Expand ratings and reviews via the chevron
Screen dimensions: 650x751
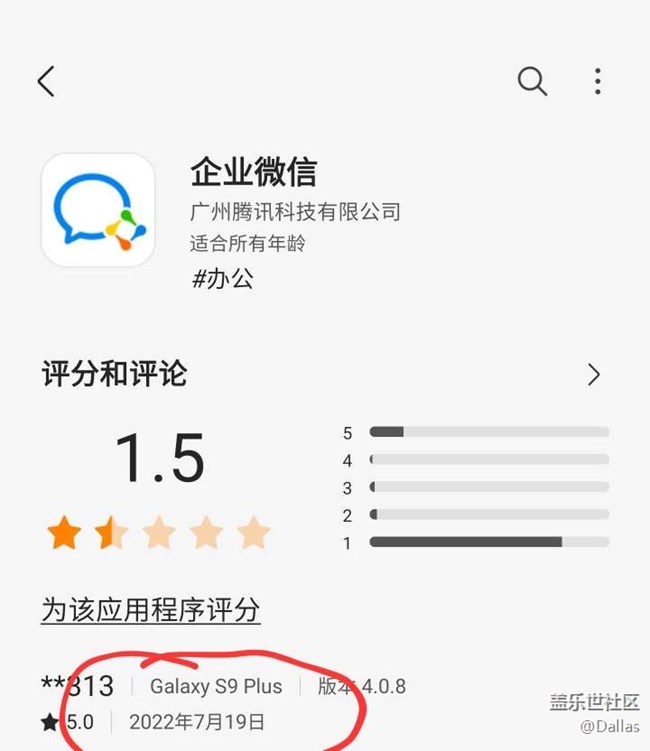pos(594,375)
